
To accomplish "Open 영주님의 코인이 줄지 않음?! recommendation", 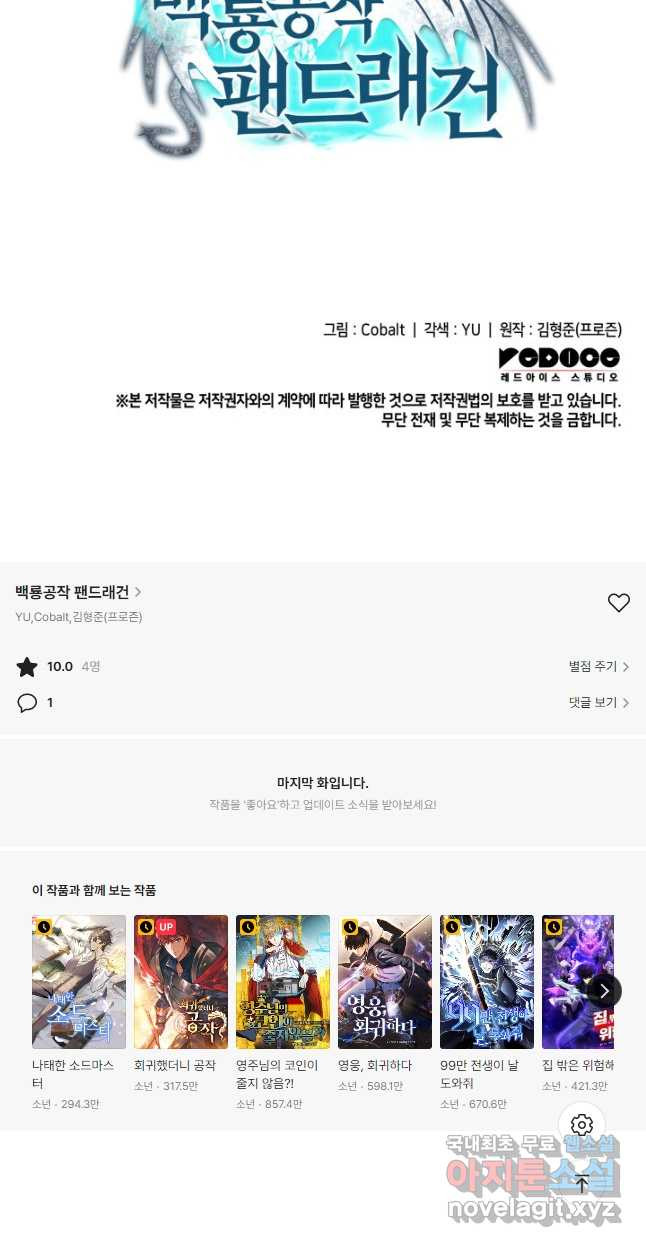I will (x=283, y=981).
